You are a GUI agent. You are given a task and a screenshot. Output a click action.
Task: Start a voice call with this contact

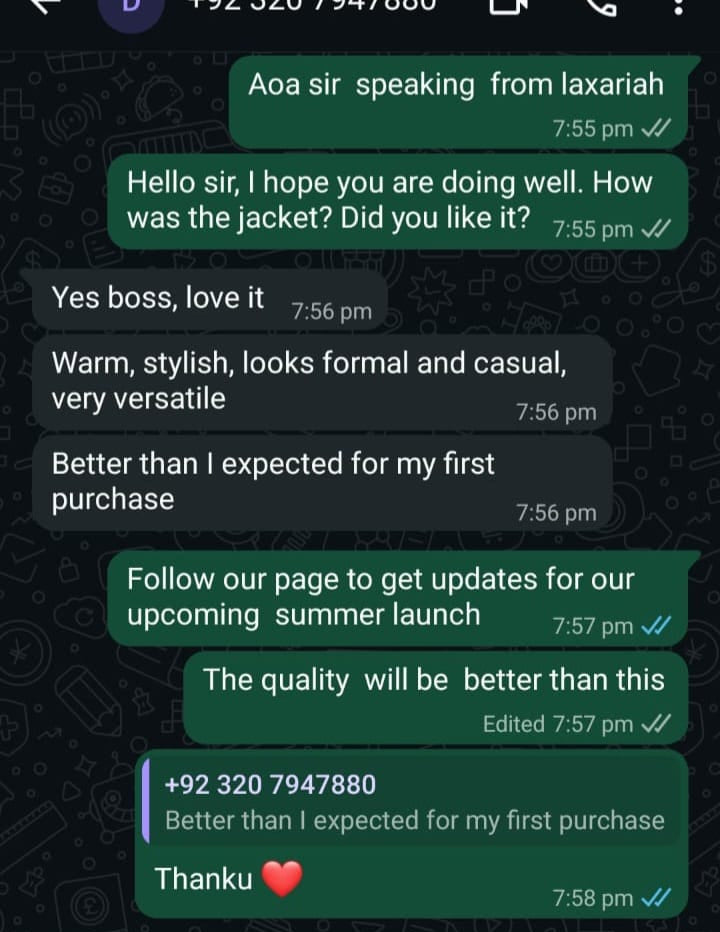click(x=600, y=5)
